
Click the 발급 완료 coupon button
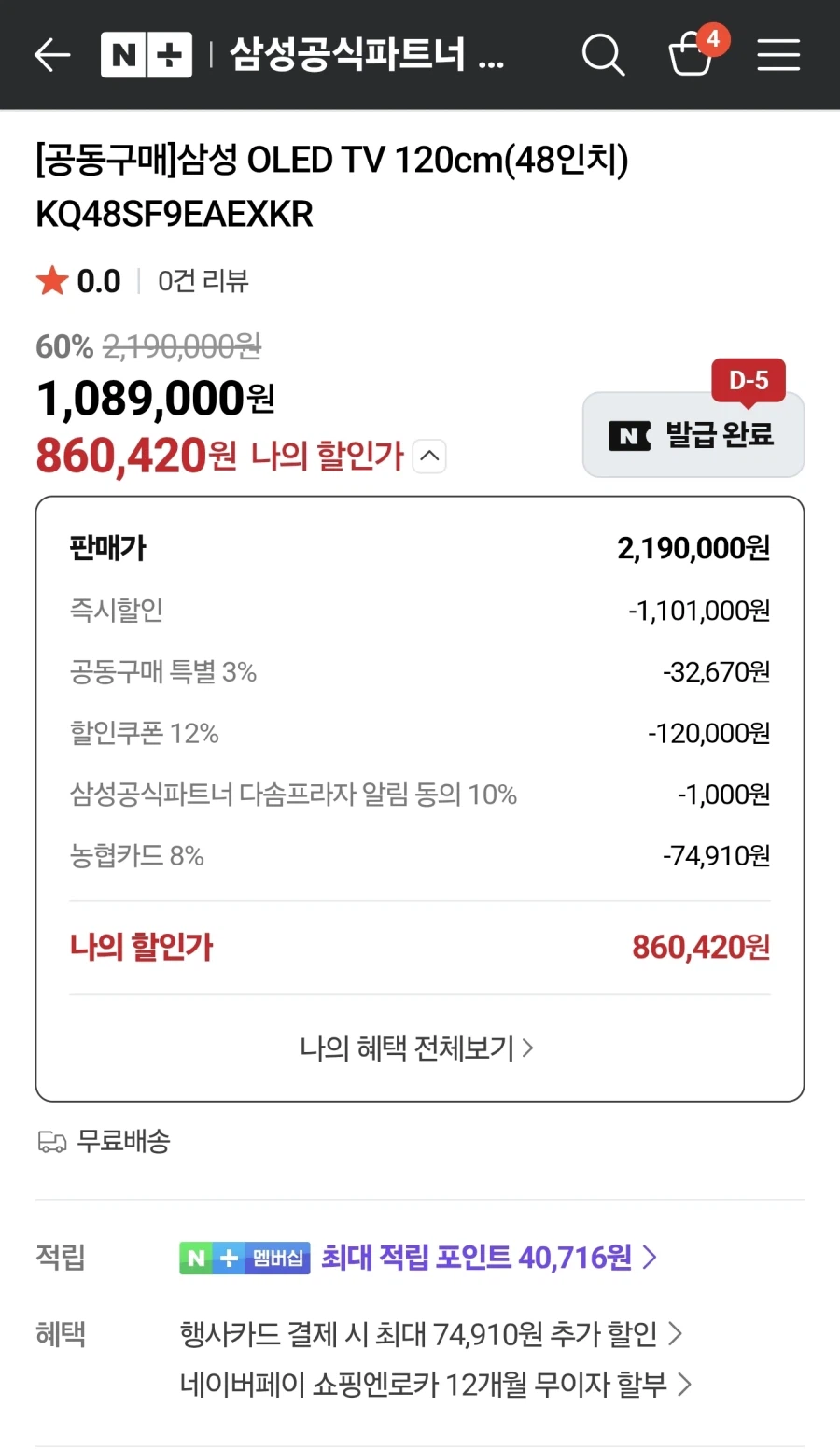pyautogui.click(x=693, y=435)
